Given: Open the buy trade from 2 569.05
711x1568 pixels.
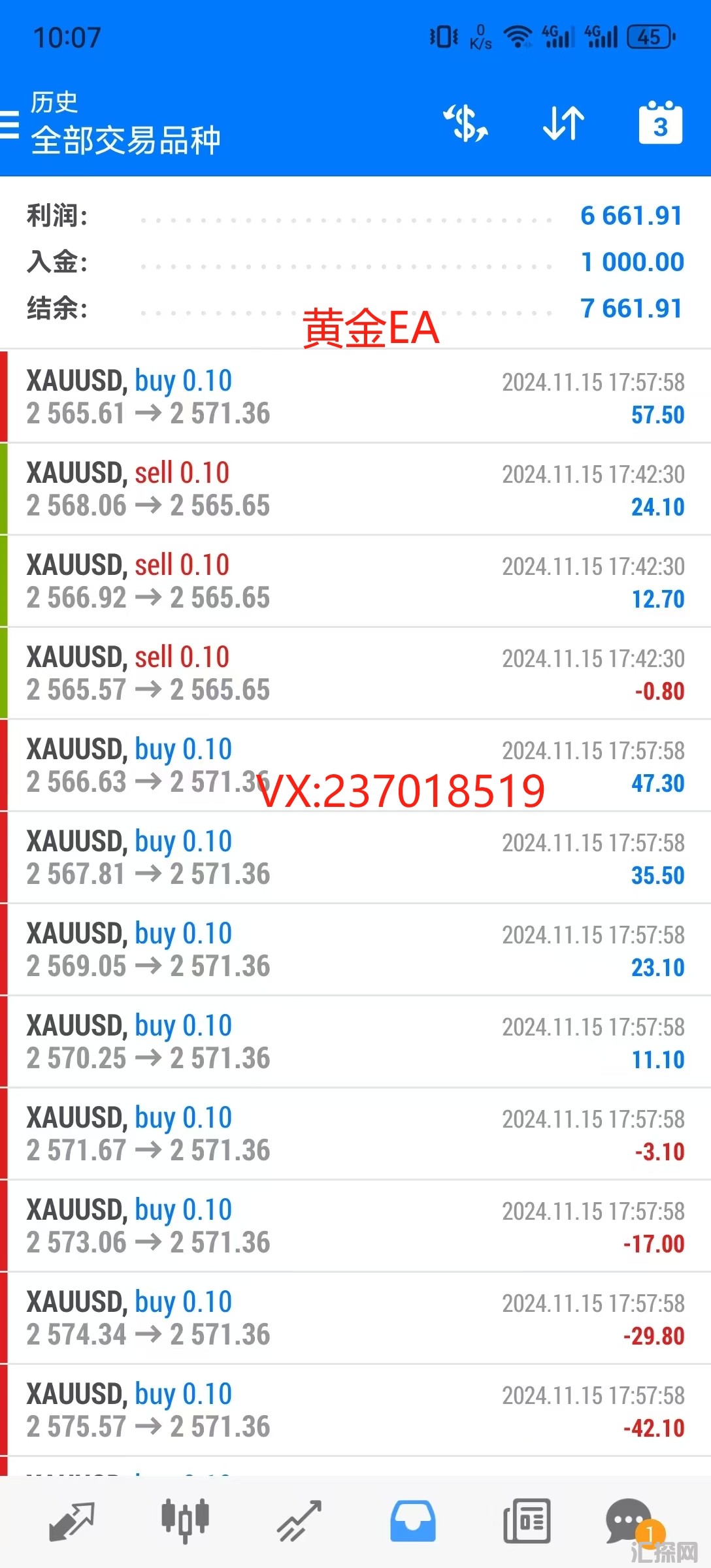Looking at the screenshot, I should pos(355,950).
